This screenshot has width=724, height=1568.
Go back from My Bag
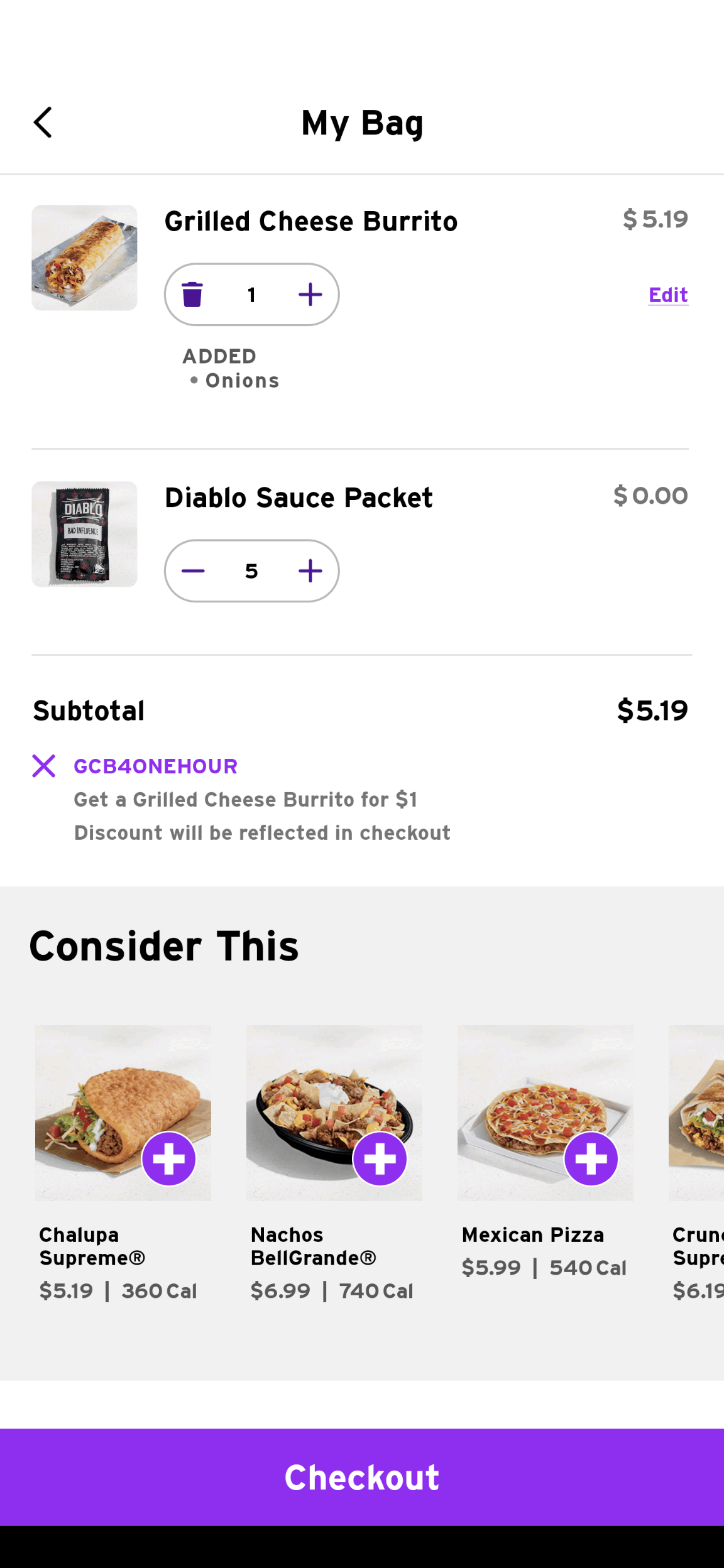click(x=43, y=122)
